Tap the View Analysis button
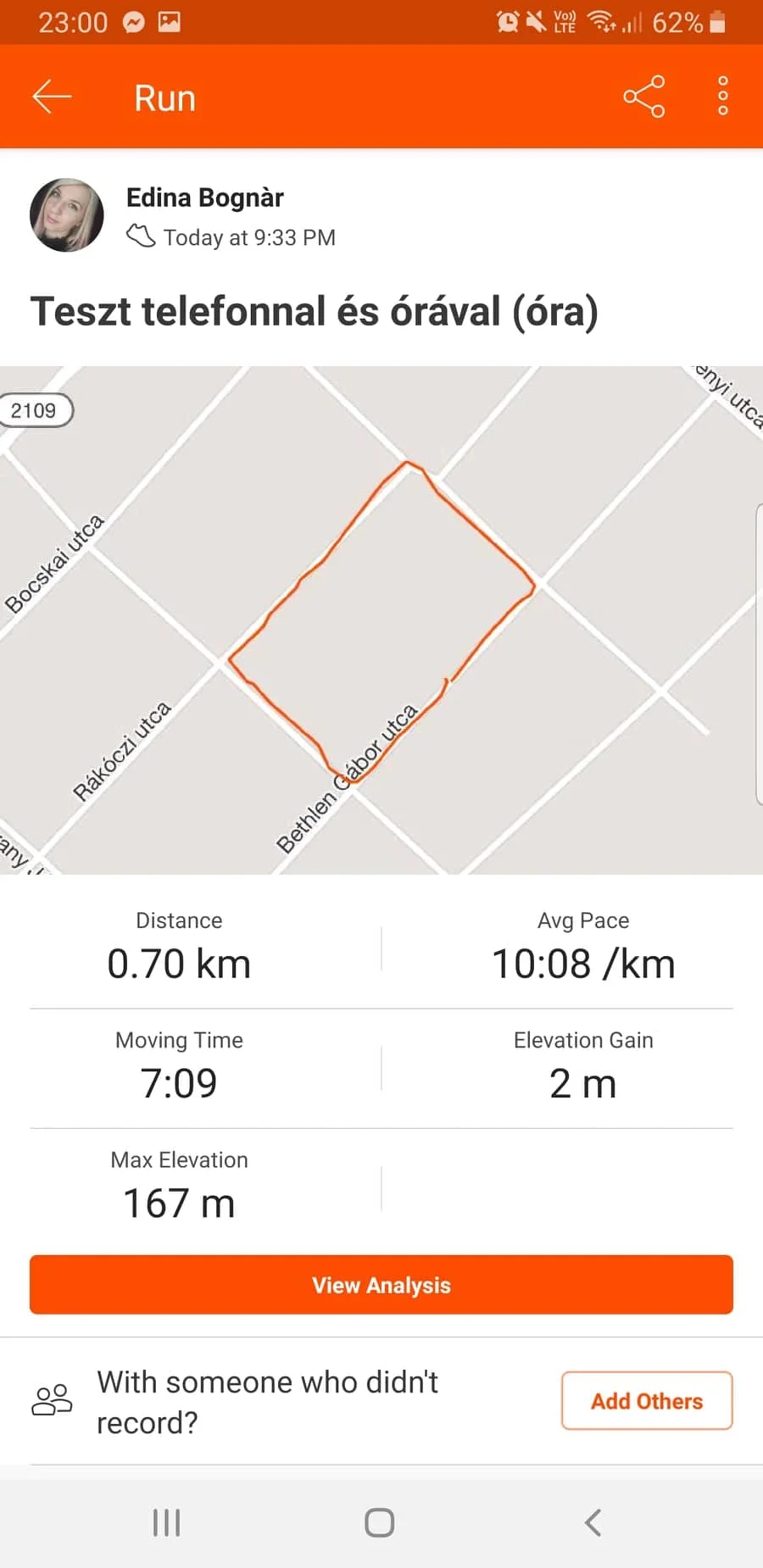Image resolution: width=763 pixels, height=1568 pixels. click(381, 1285)
